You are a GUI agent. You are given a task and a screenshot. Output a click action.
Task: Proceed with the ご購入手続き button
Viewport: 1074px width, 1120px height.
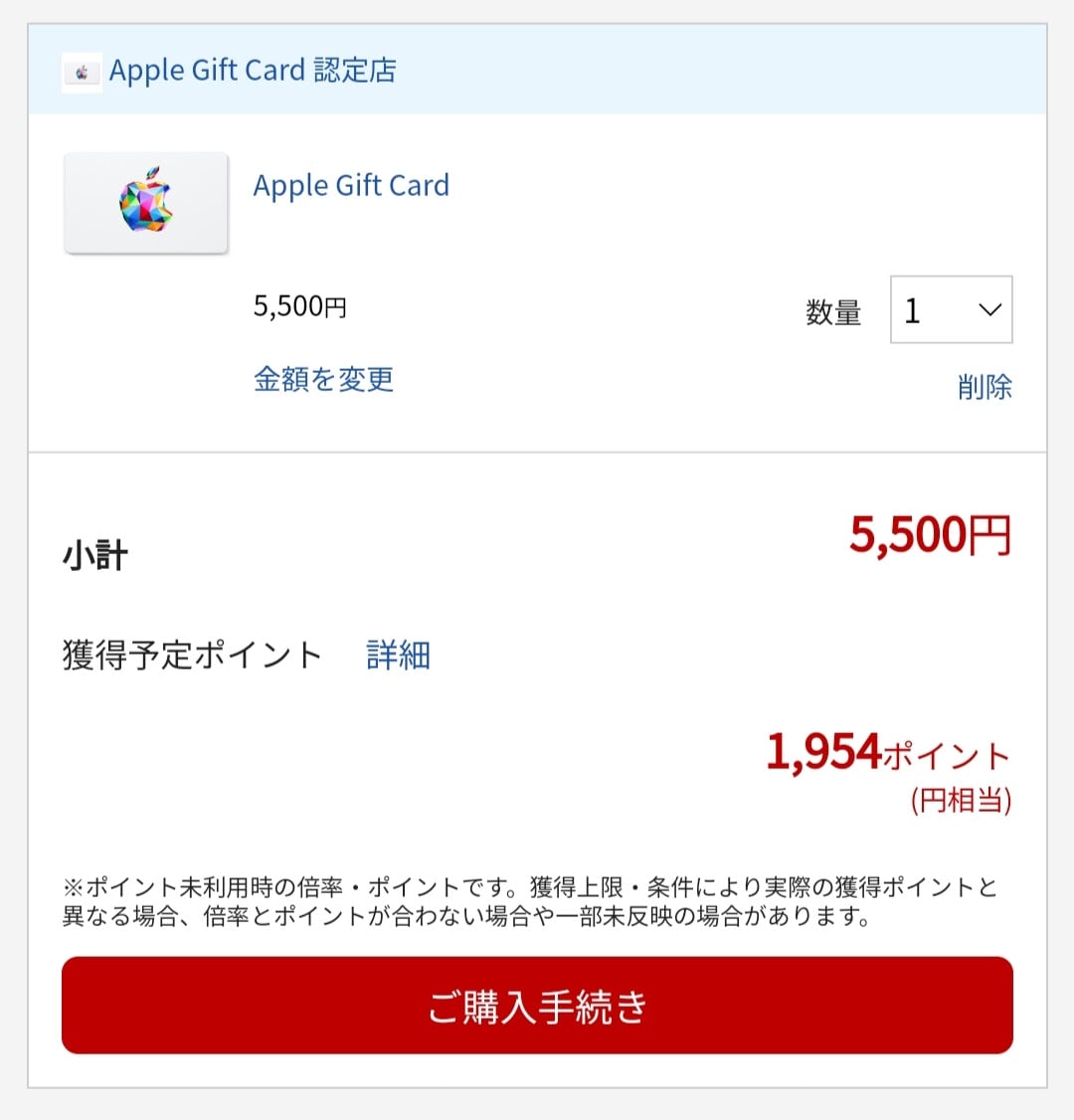537,1006
